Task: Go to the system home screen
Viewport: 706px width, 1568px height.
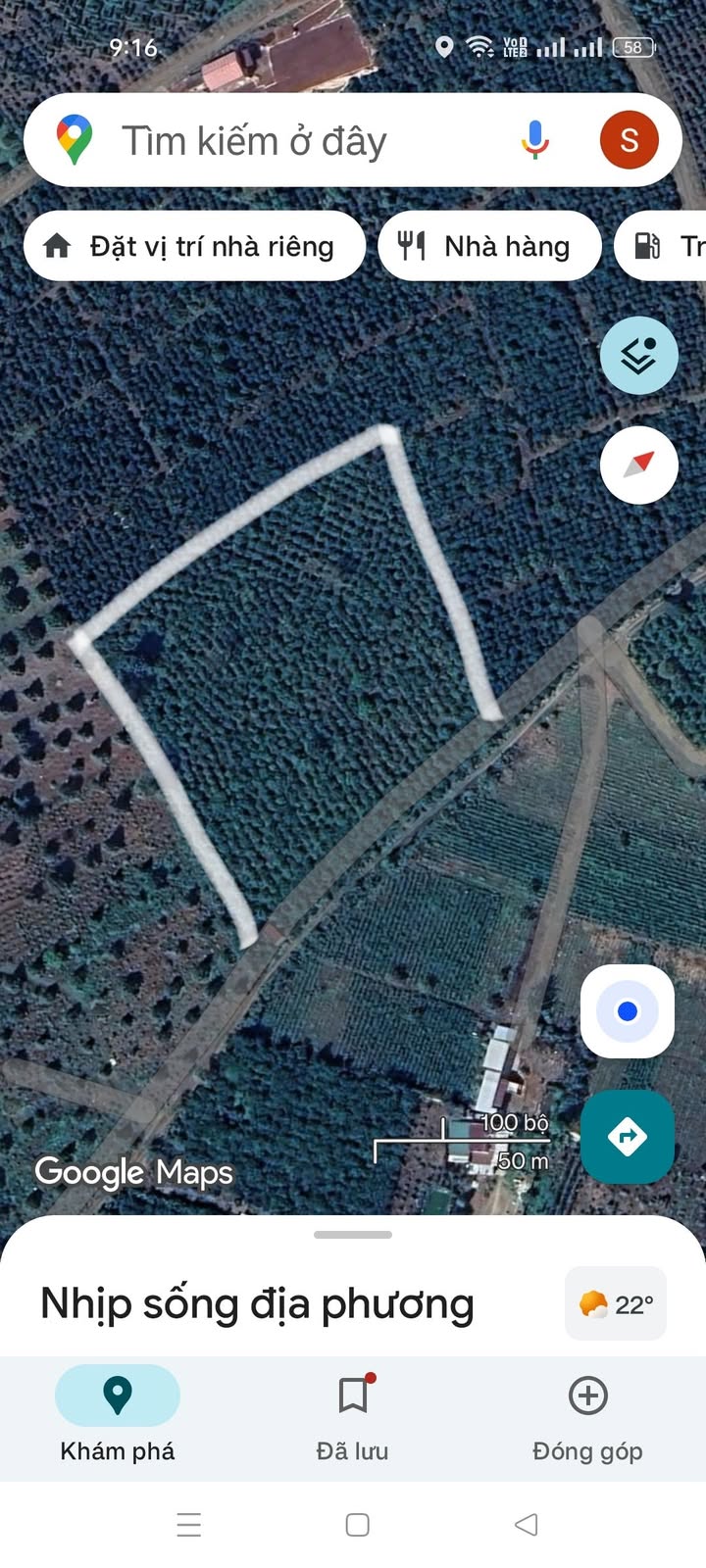Action: click(358, 1525)
